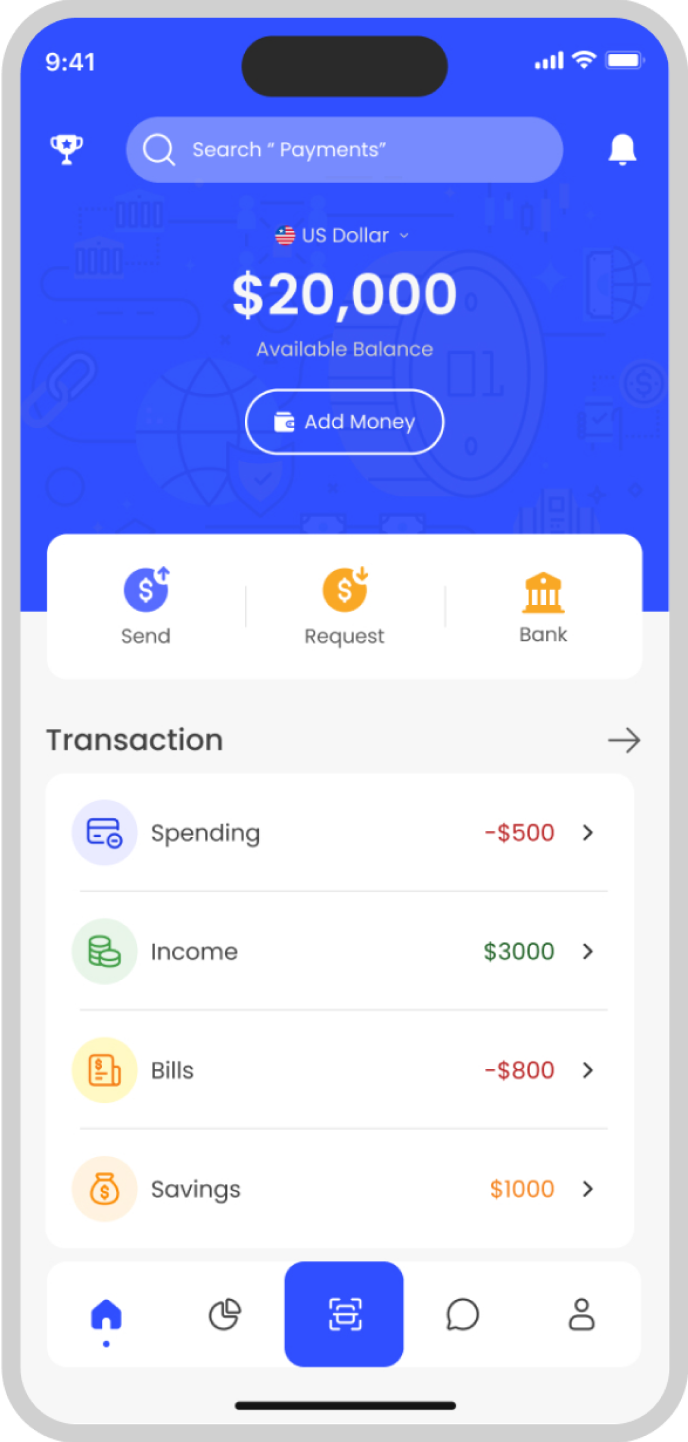Select the Request money action
This screenshot has width=688, height=1442.
(x=344, y=606)
